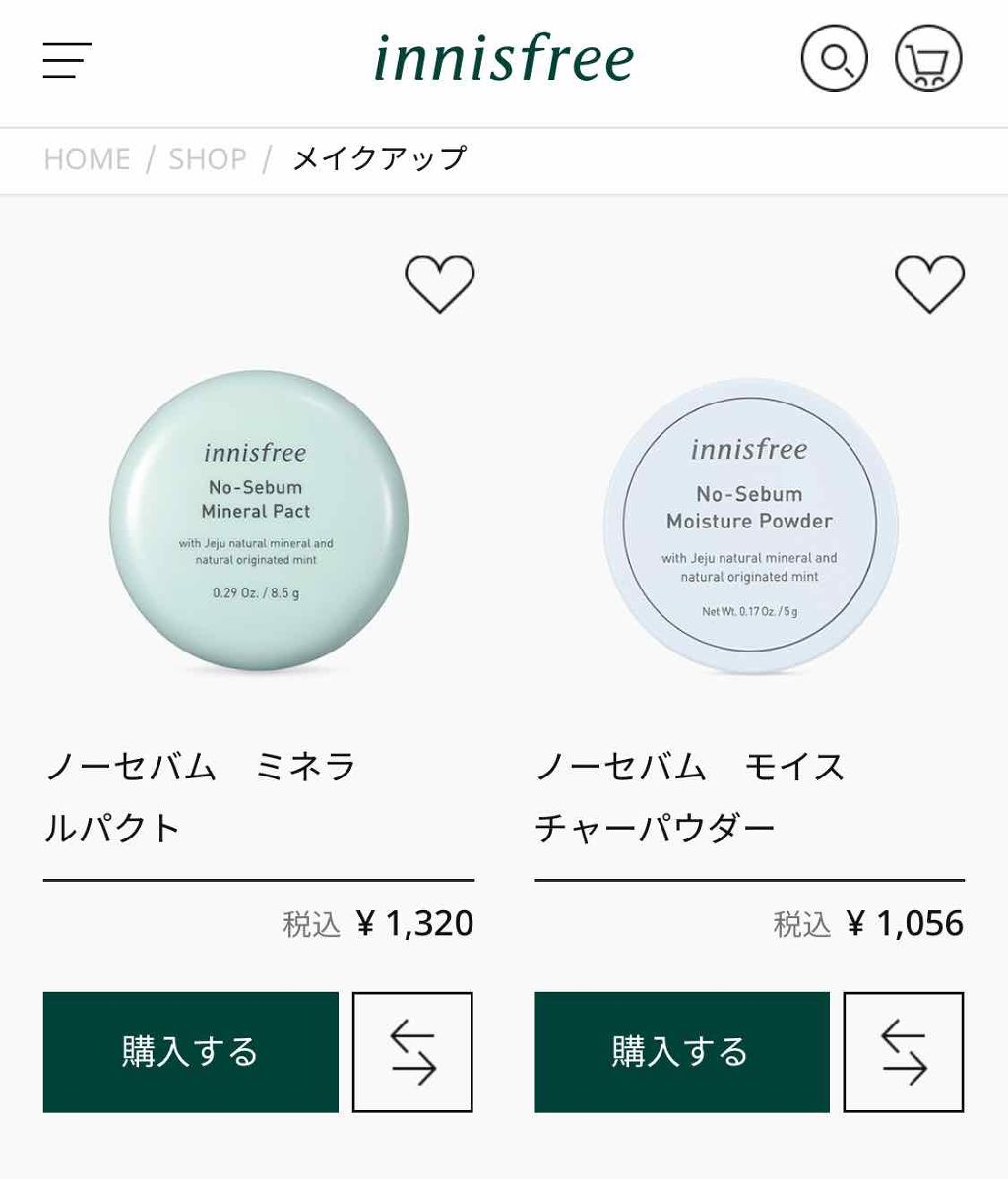The width and height of the screenshot is (1008, 1179).
Task: Favorite the No-Sebum Moisture Powder
Action: 929,283
